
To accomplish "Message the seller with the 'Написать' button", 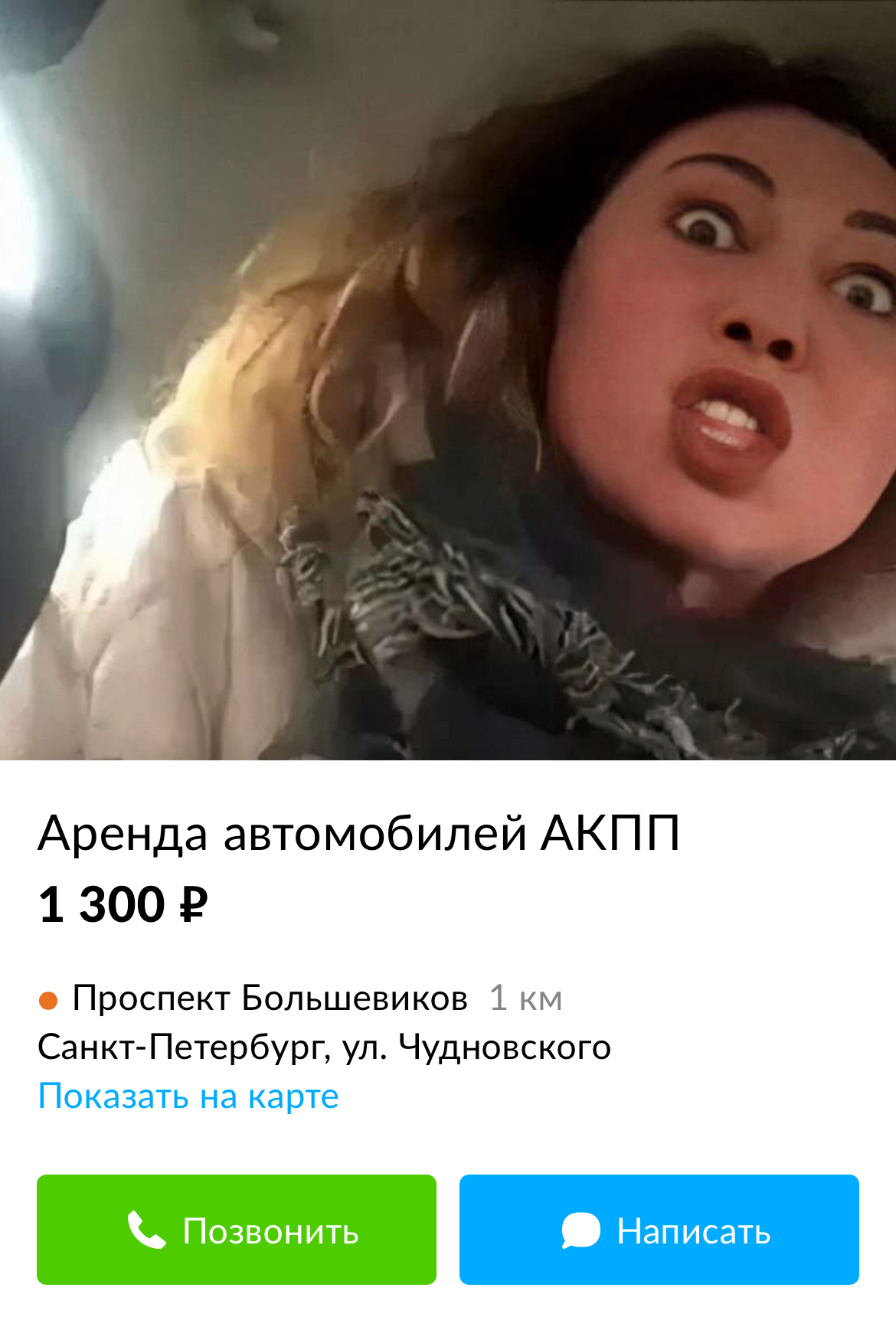I will click(659, 1230).
